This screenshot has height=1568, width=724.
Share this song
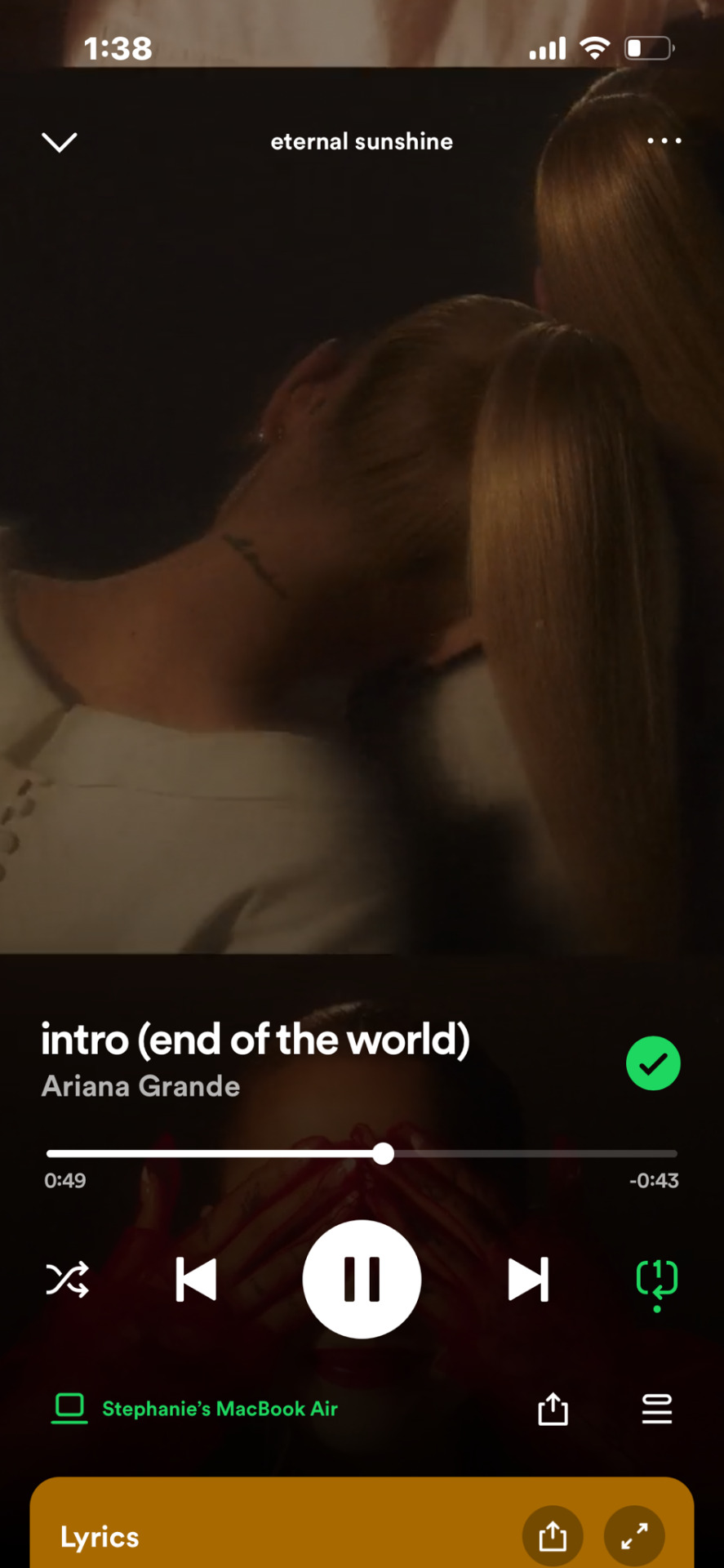pos(553,1409)
